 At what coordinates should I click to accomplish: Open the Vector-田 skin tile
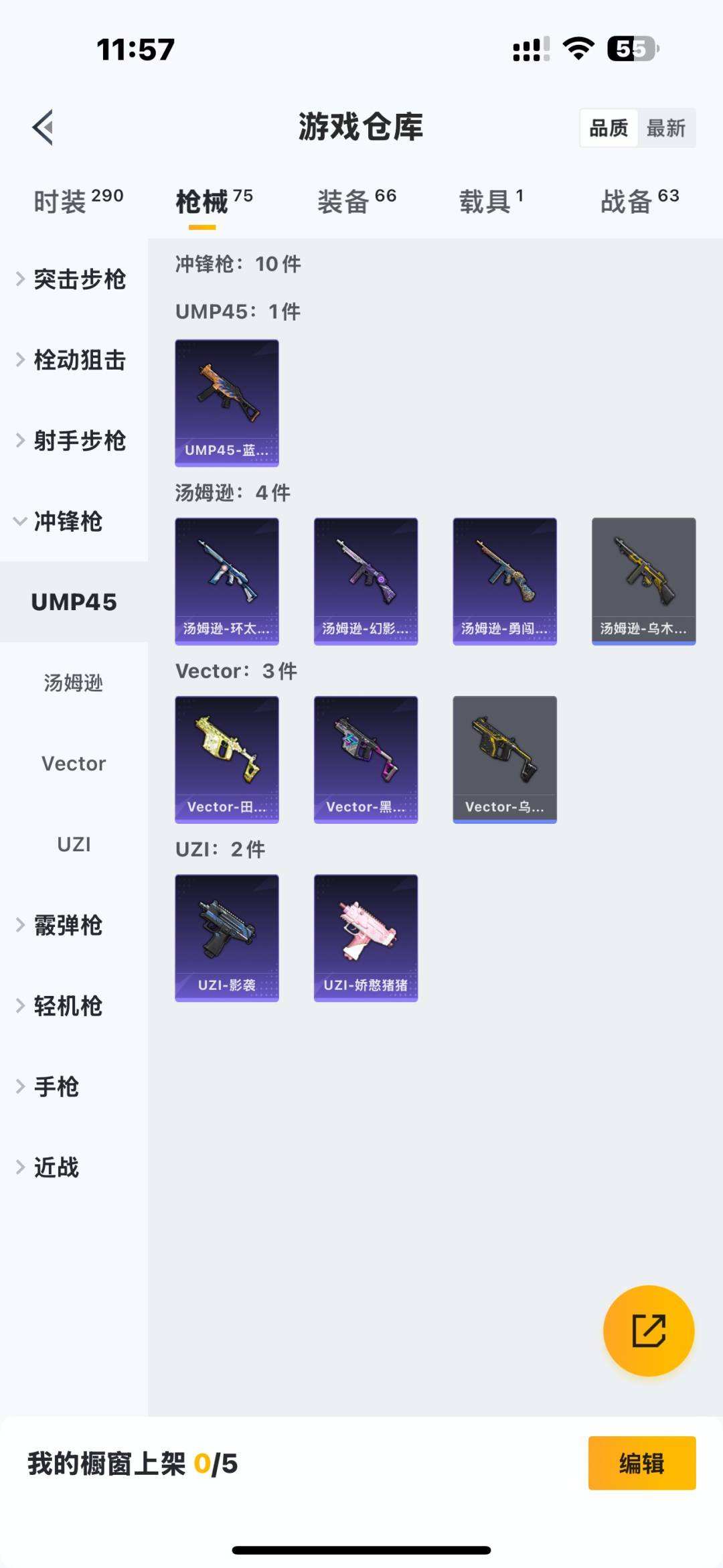pyautogui.click(x=227, y=759)
